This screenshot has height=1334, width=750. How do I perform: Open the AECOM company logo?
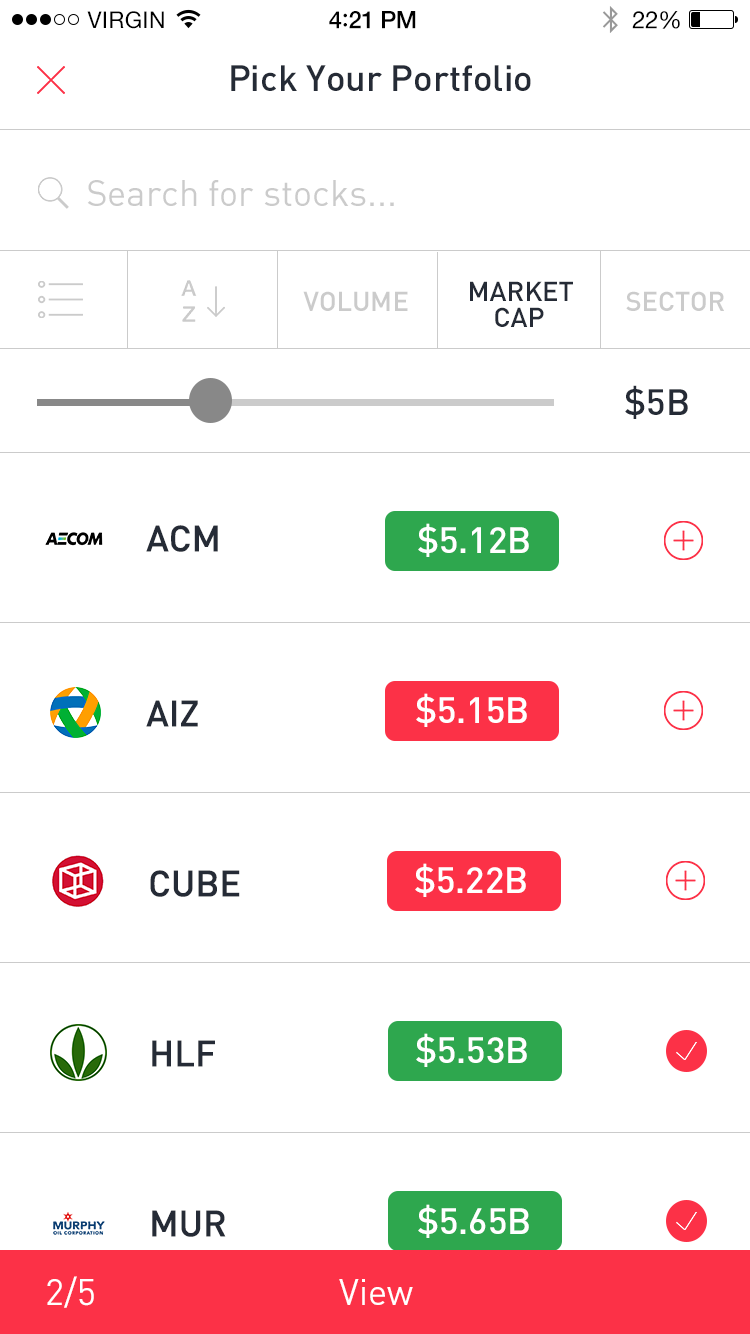74,539
